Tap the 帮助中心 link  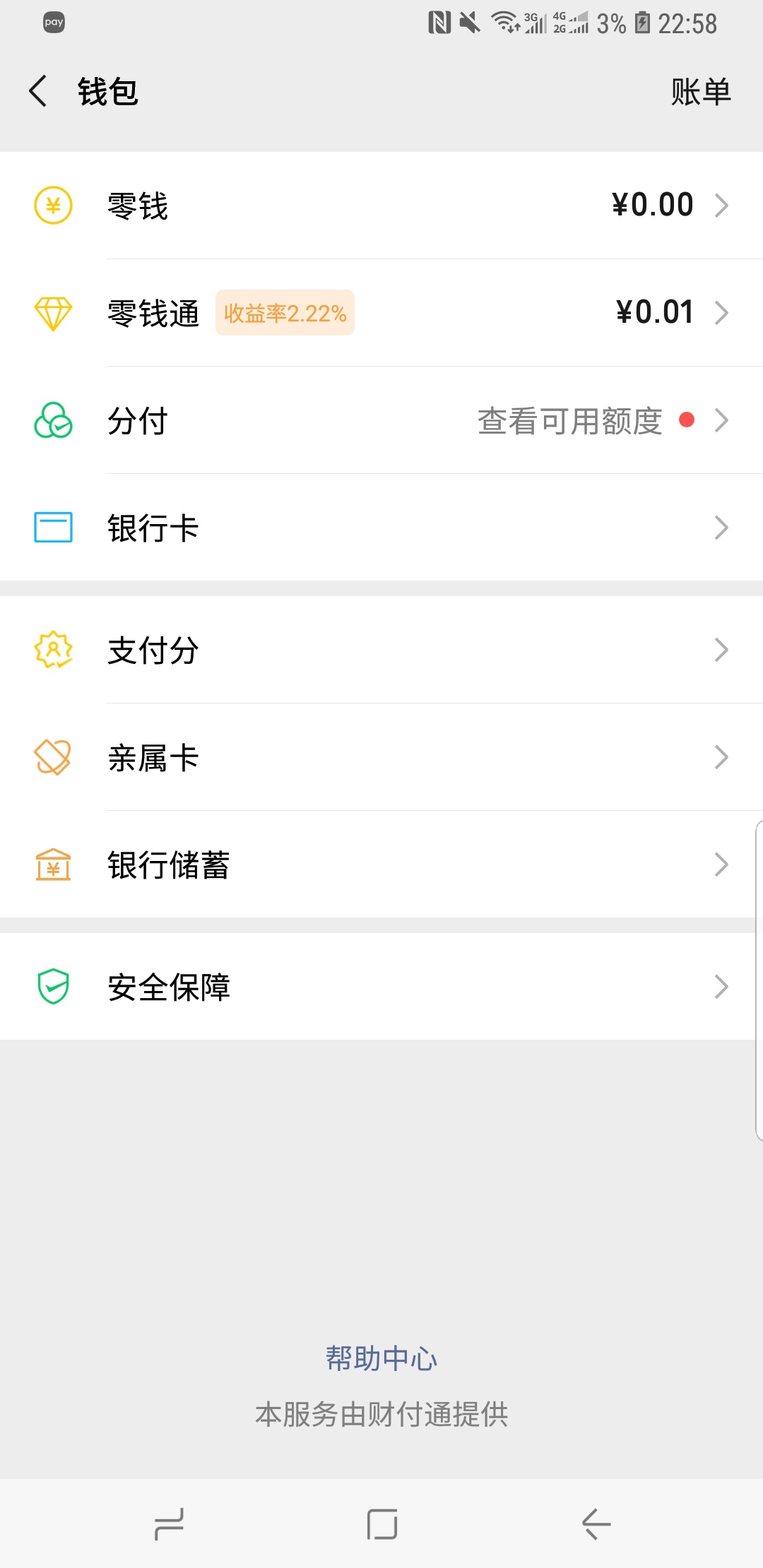[381, 1358]
